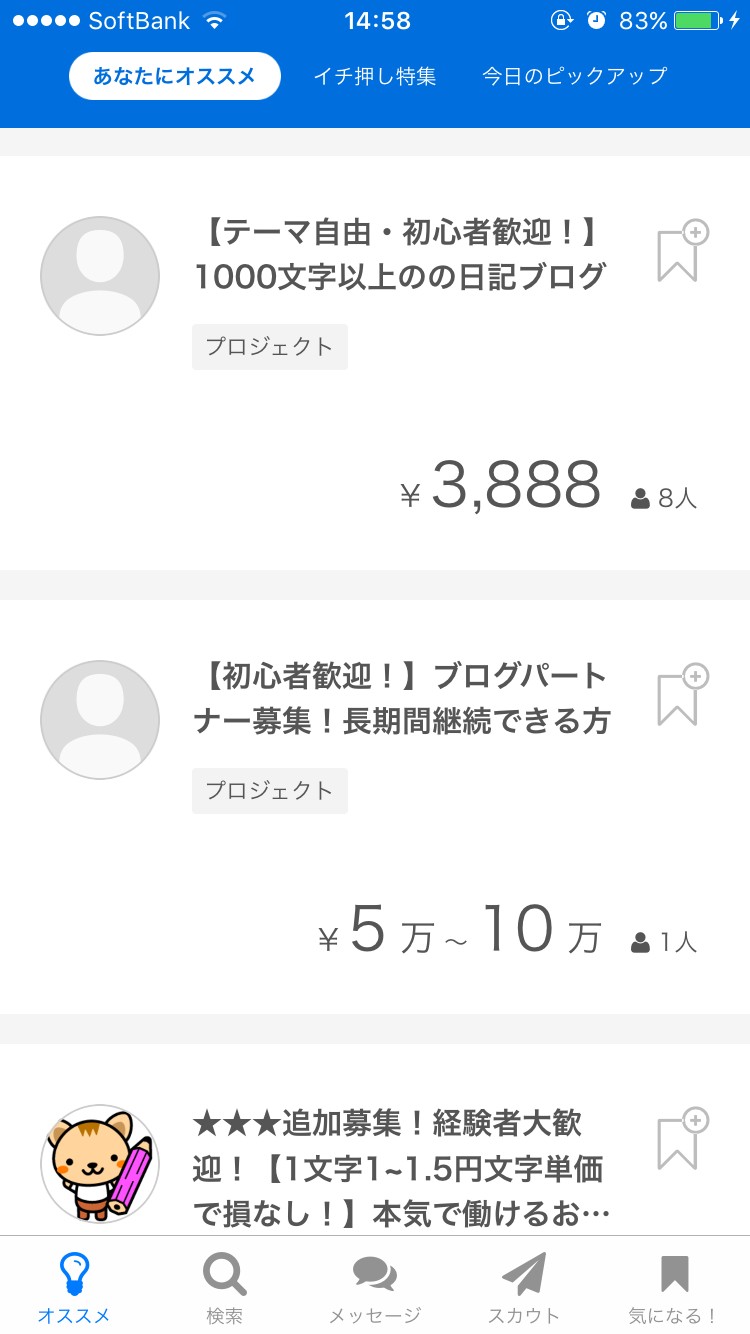The height and width of the screenshot is (1334, 750).
Task: Bookmark the ブログパートナー募集 job
Action: pyautogui.click(x=682, y=695)
